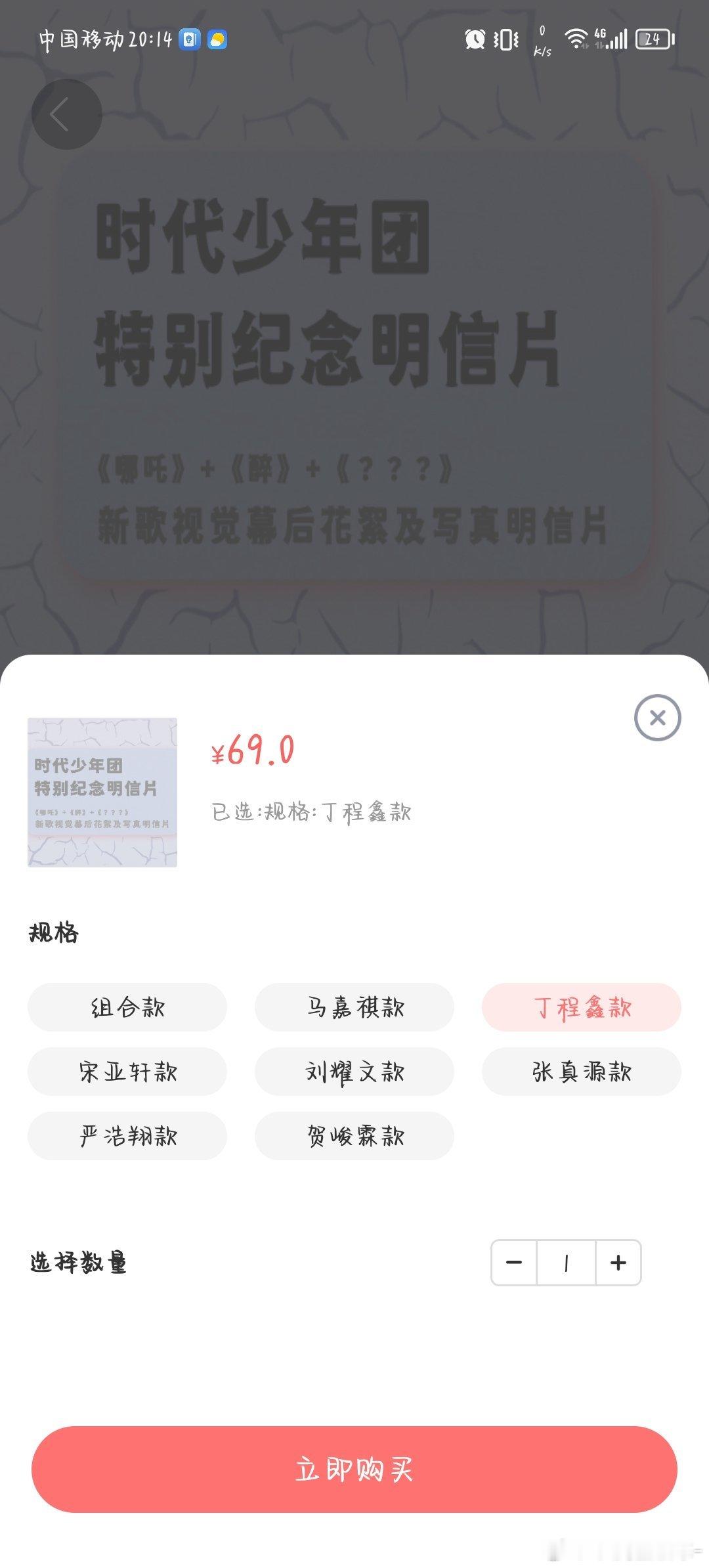Select the 组合款 specification
709x1568 pixels.
127,1008
